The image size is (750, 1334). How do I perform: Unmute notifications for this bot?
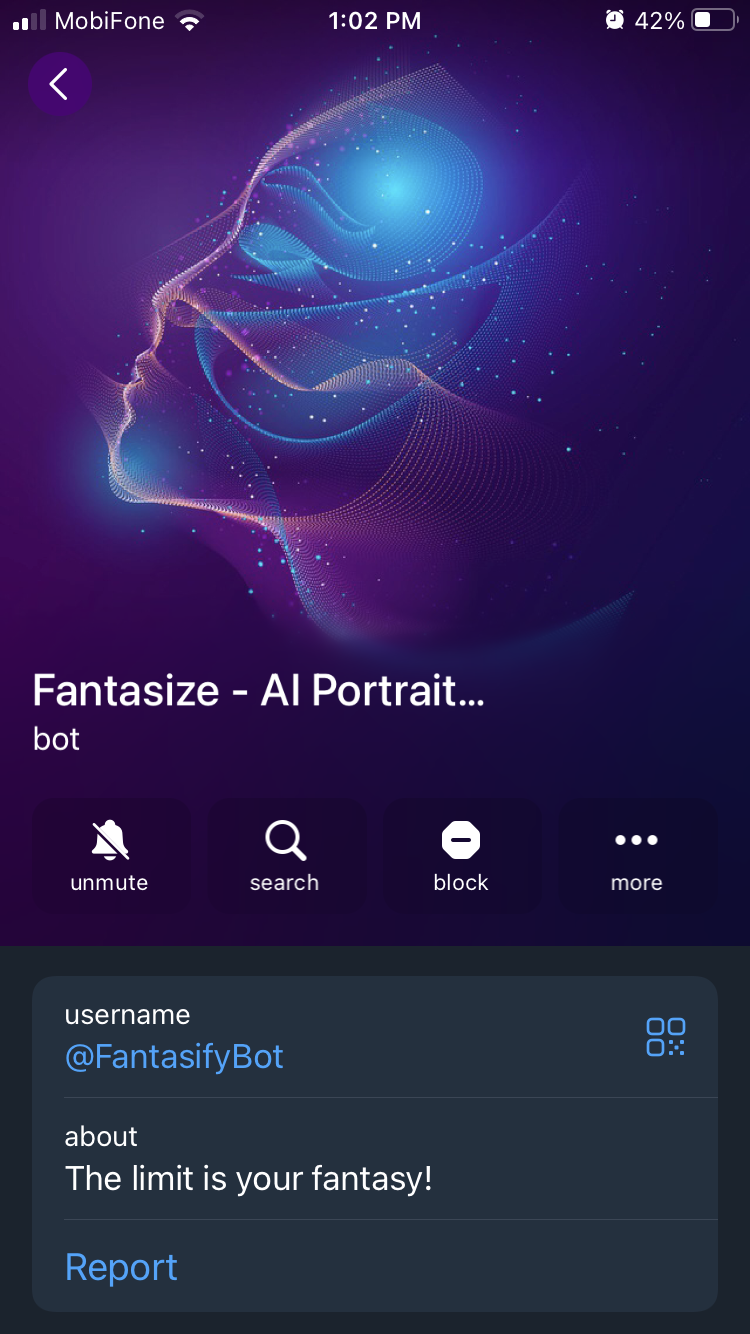pos(110,855)
